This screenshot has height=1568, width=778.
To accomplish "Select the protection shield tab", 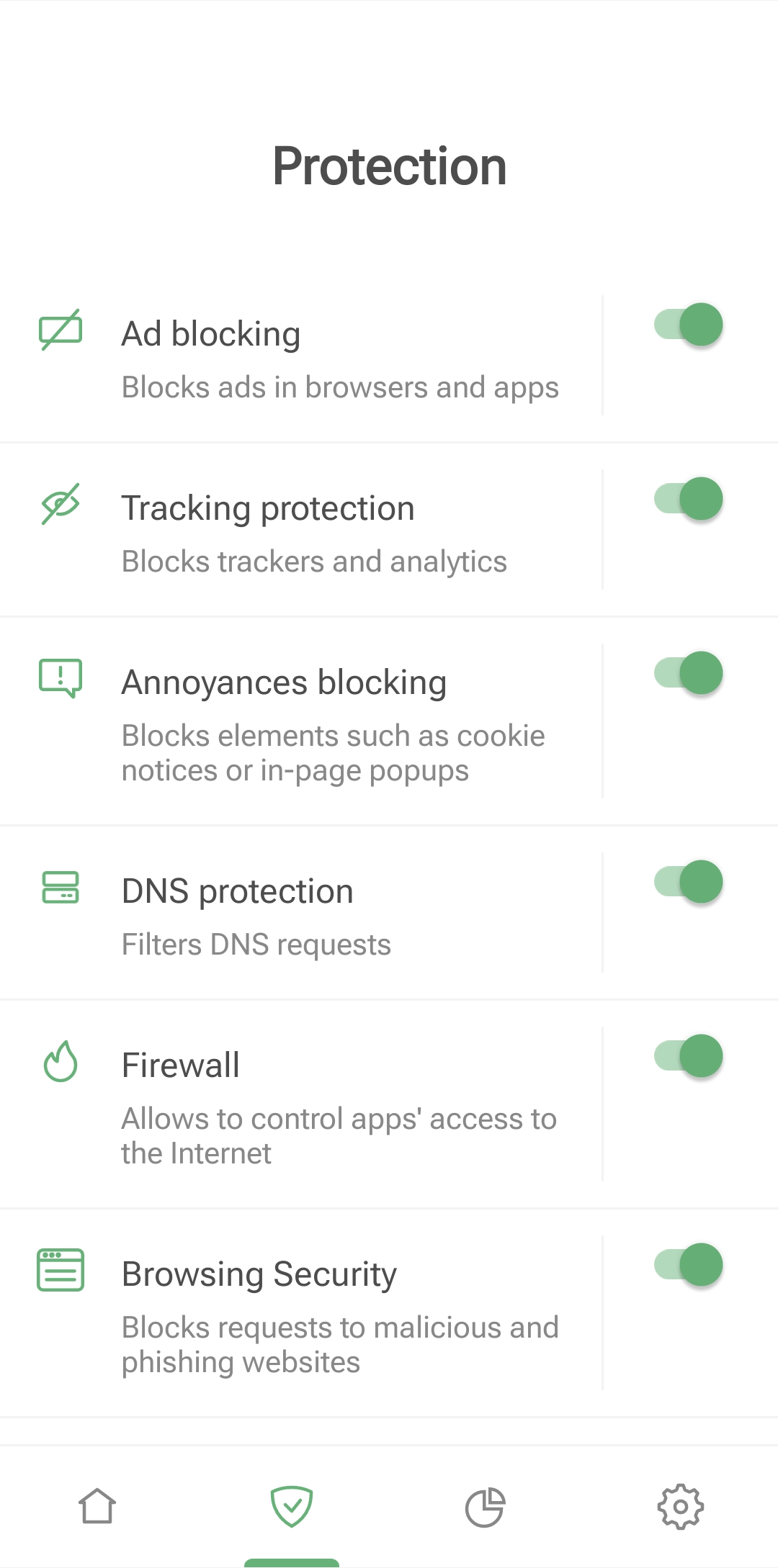I will 292,1506.
